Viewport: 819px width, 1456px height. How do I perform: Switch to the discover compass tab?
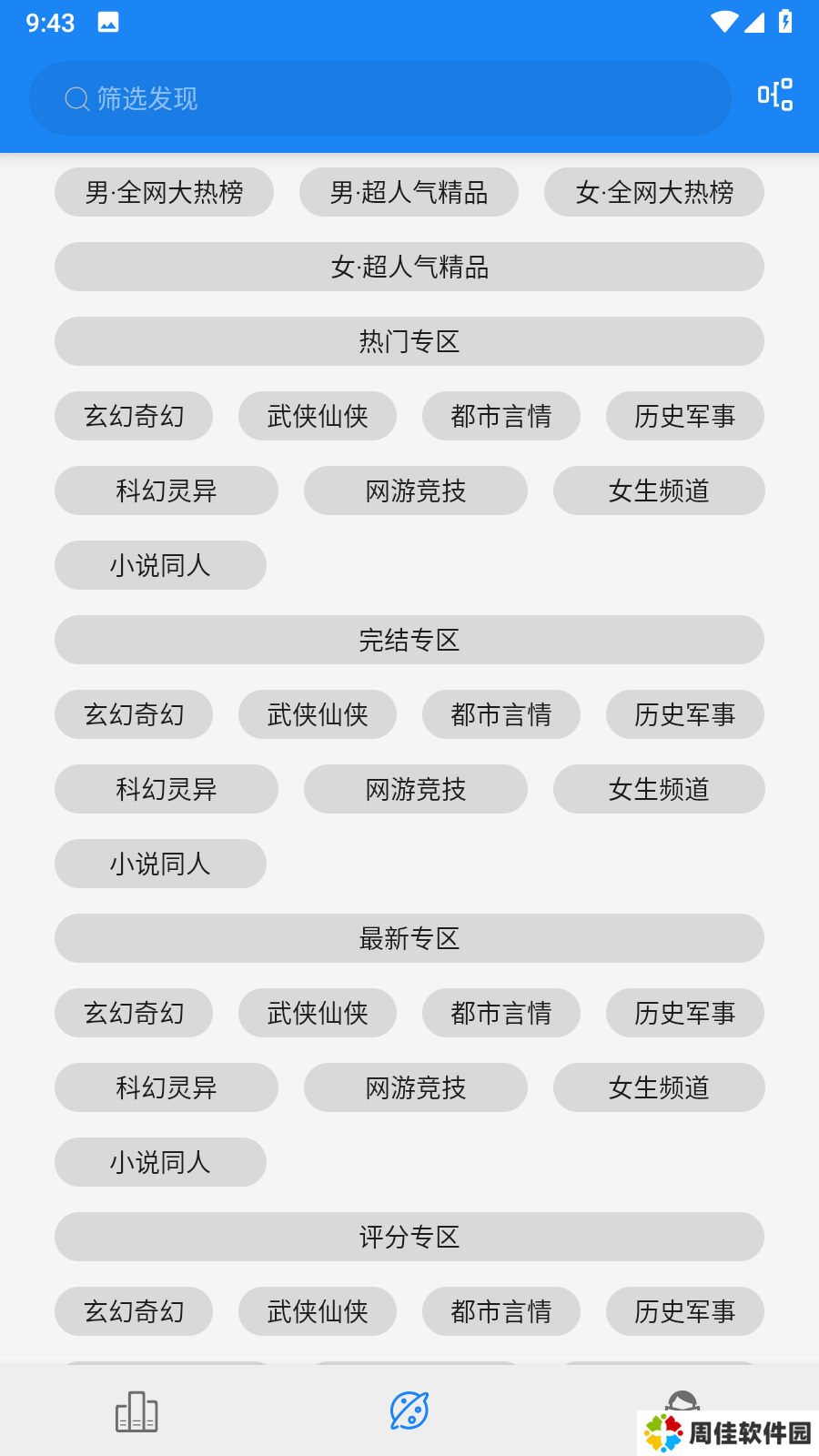click(x=409, y=1411)
